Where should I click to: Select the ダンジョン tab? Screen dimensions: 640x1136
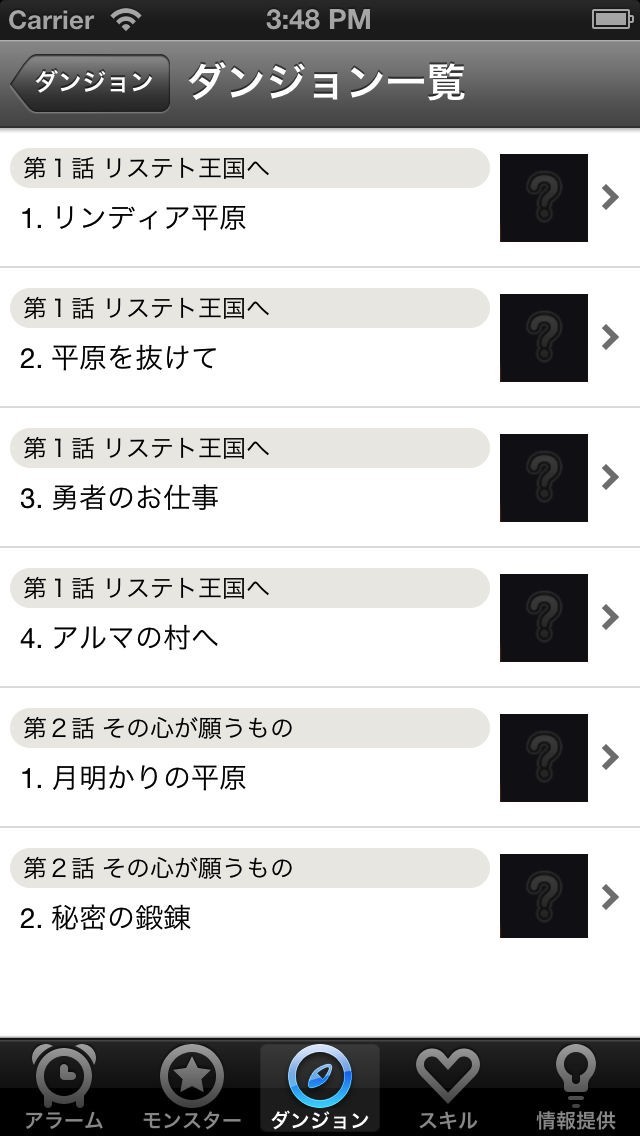pyautogui.click(x=320, y=1088)
